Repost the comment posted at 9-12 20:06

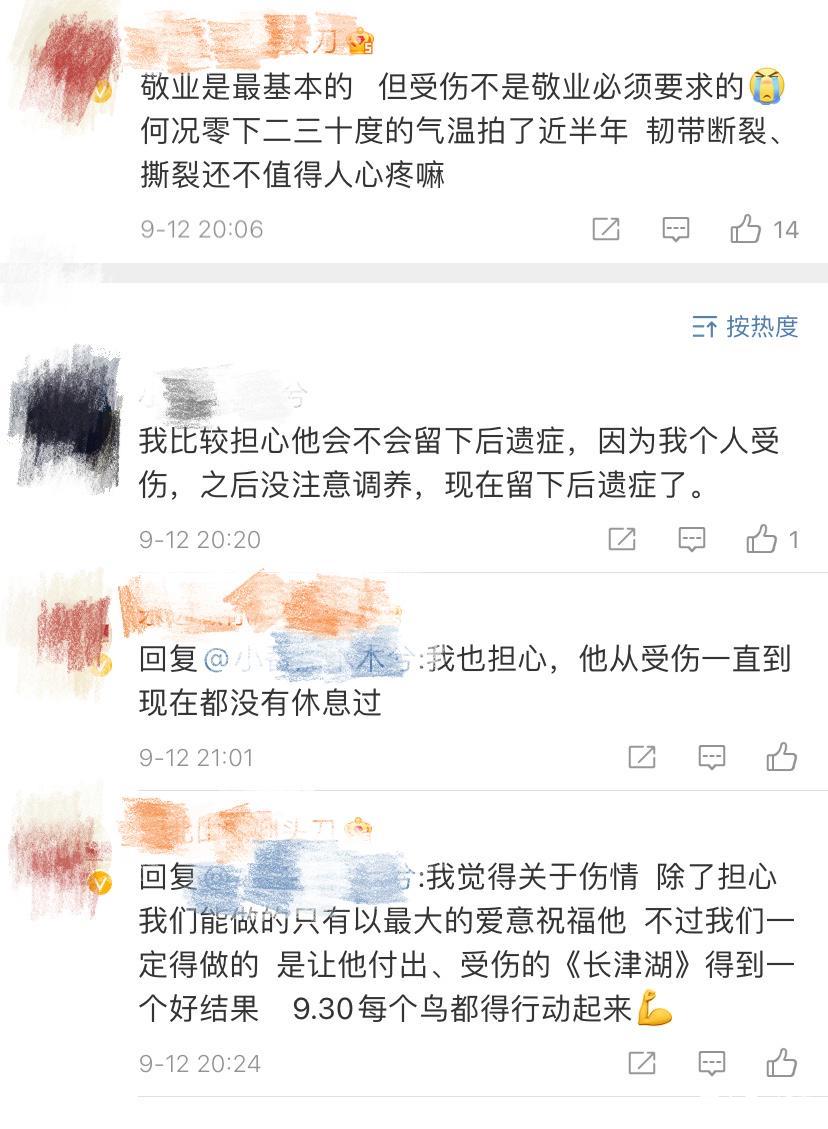click(606, 229)
